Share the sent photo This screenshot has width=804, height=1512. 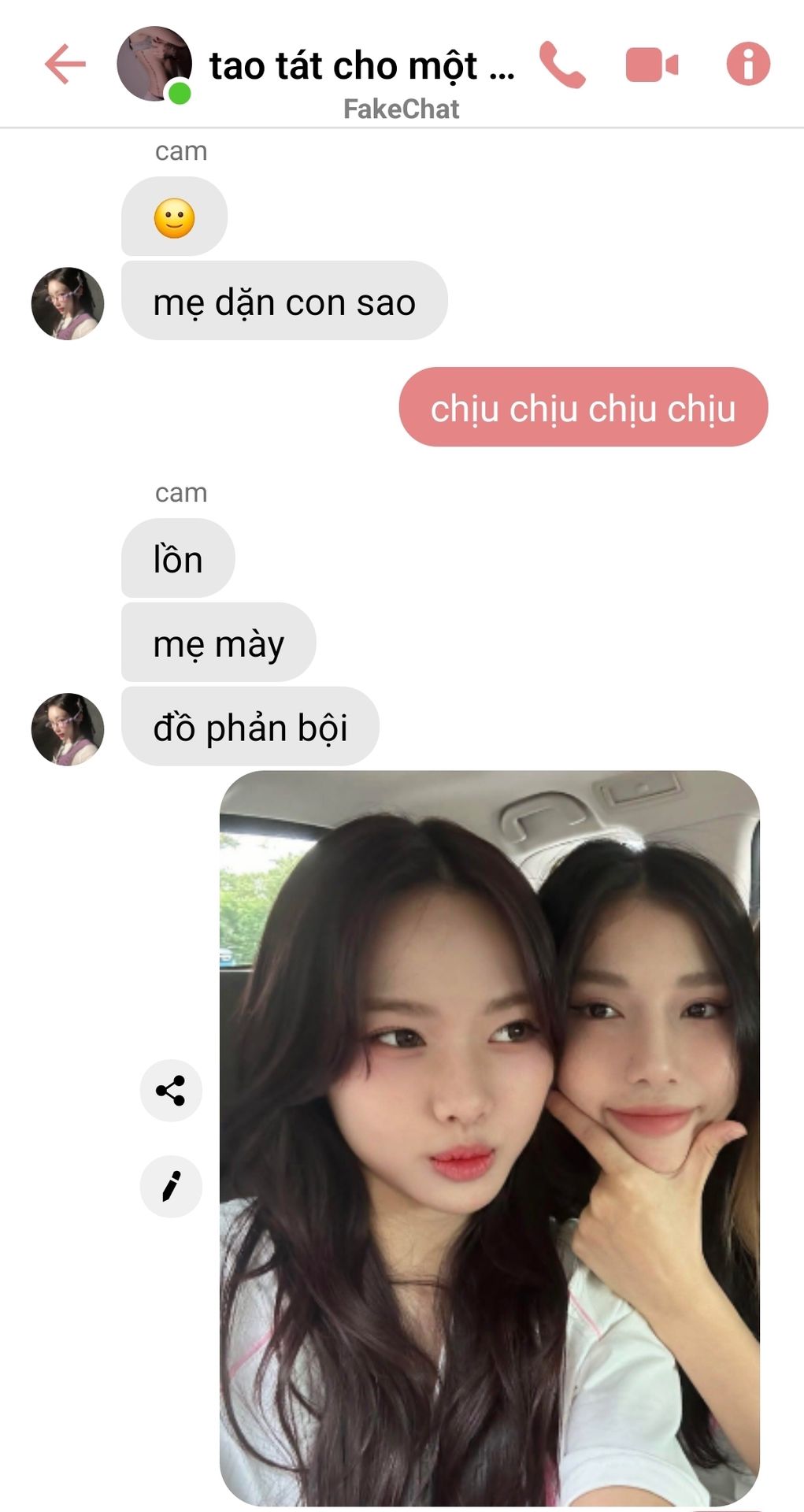[x=171, y=1091]
